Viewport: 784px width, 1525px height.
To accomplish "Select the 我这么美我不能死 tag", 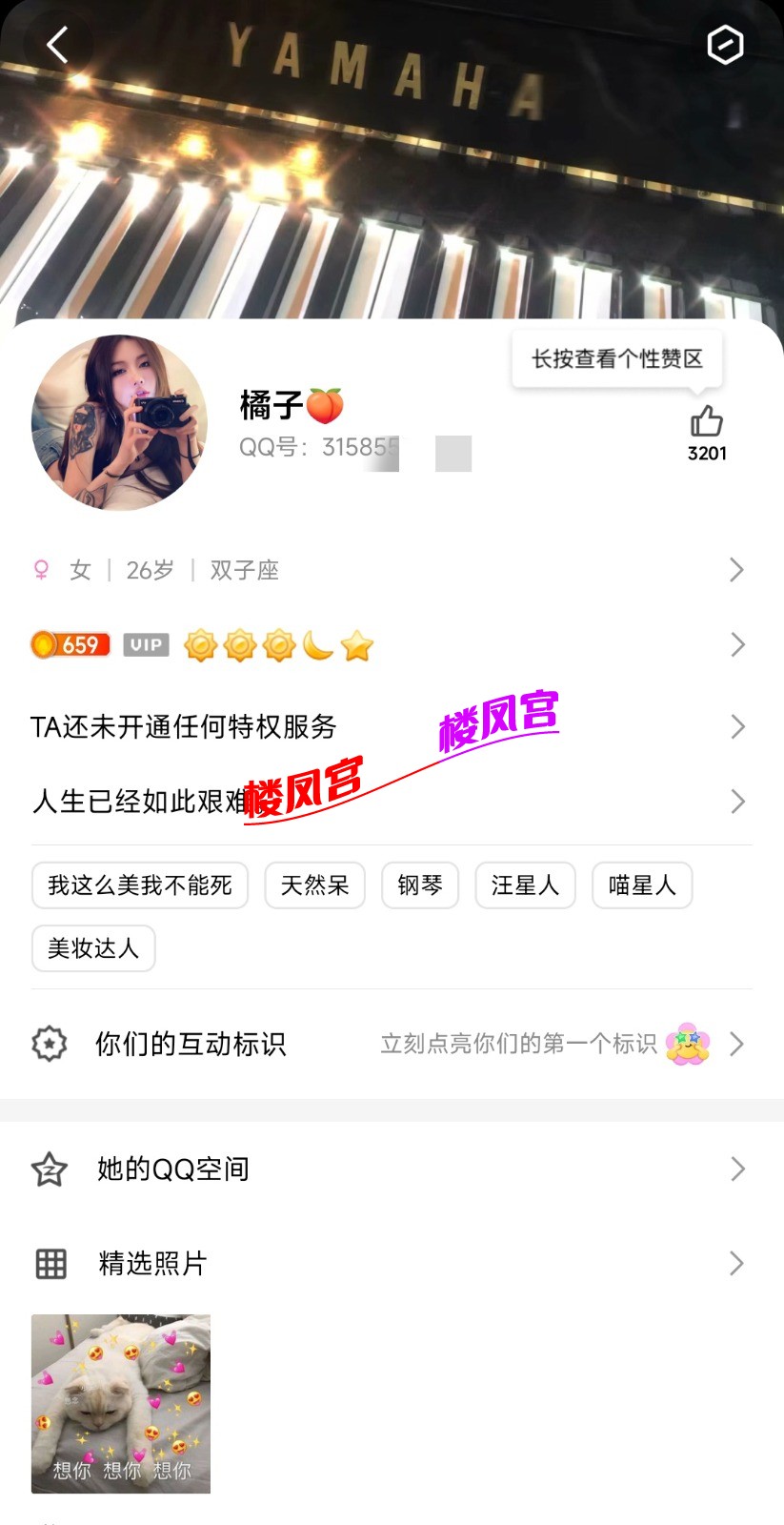I will pos(140,885).
